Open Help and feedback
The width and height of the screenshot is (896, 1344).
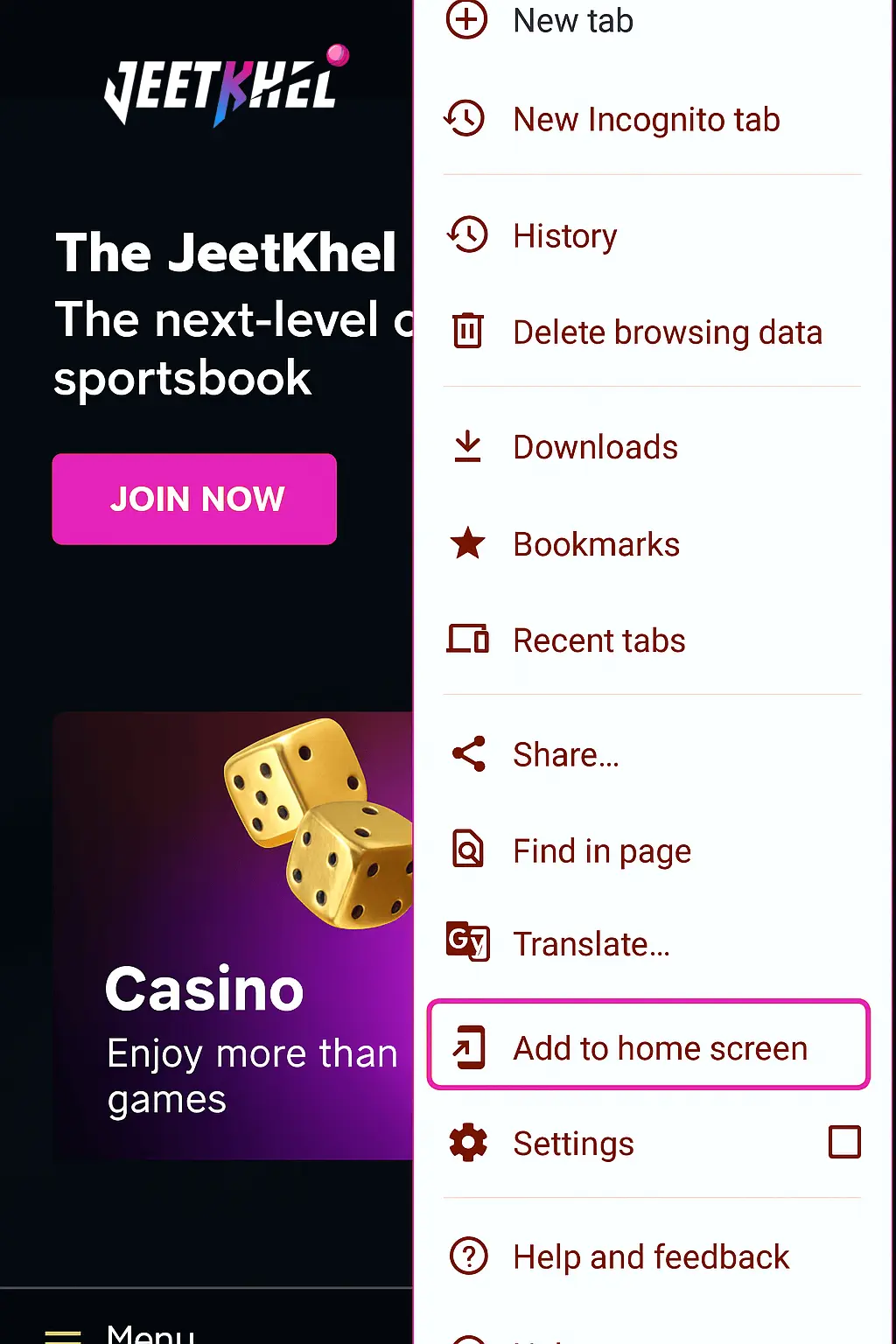(650, 1257)
